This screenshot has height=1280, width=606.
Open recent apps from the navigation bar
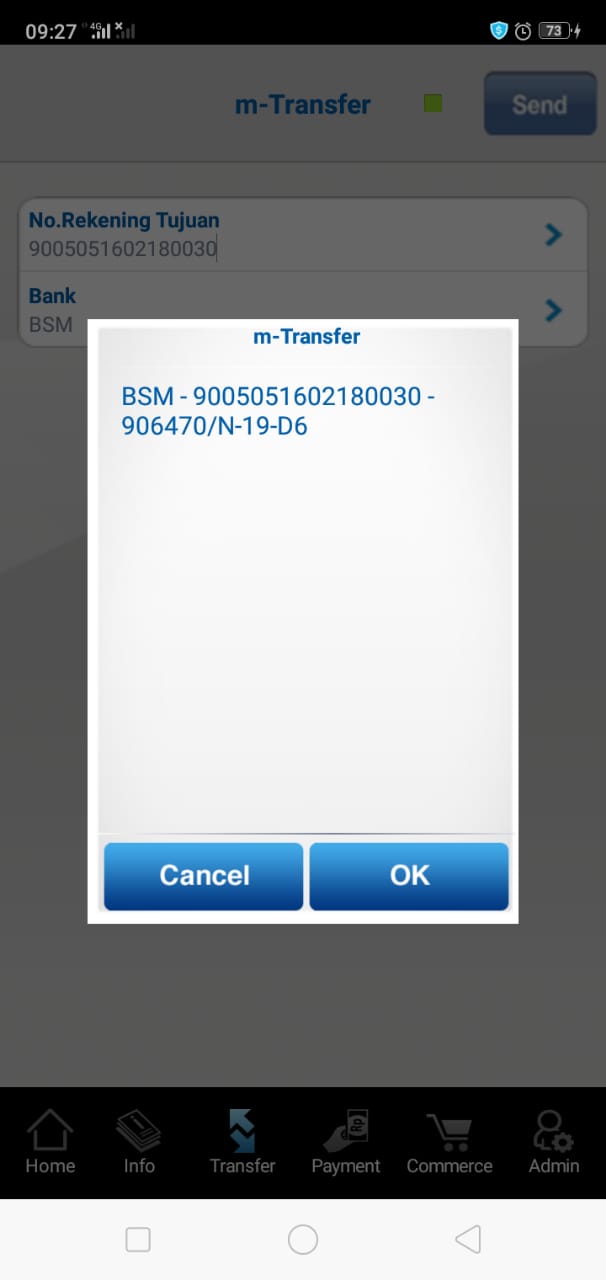click(x=138, y=1240)
